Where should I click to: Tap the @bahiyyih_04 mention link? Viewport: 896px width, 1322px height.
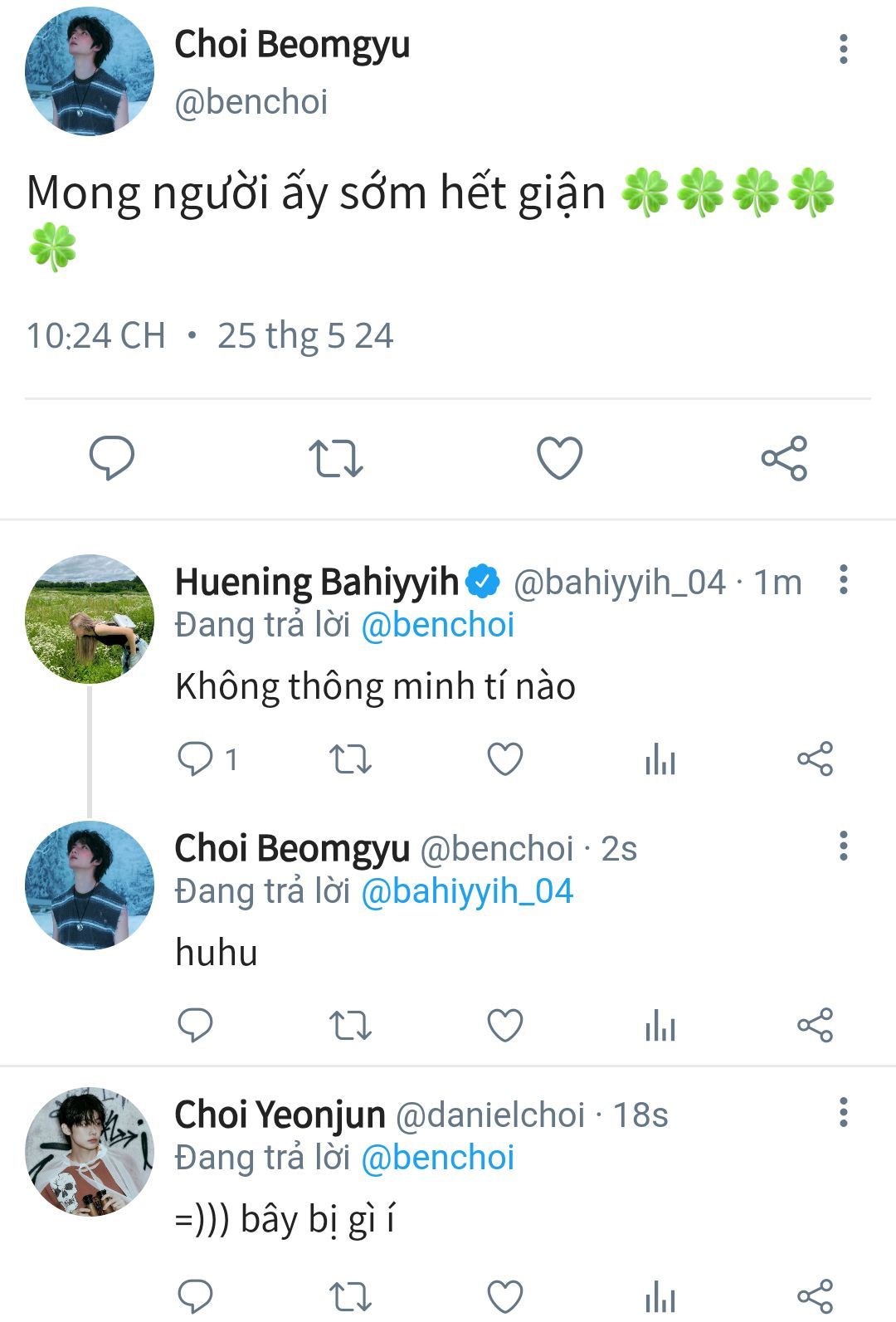coord(467,891)
